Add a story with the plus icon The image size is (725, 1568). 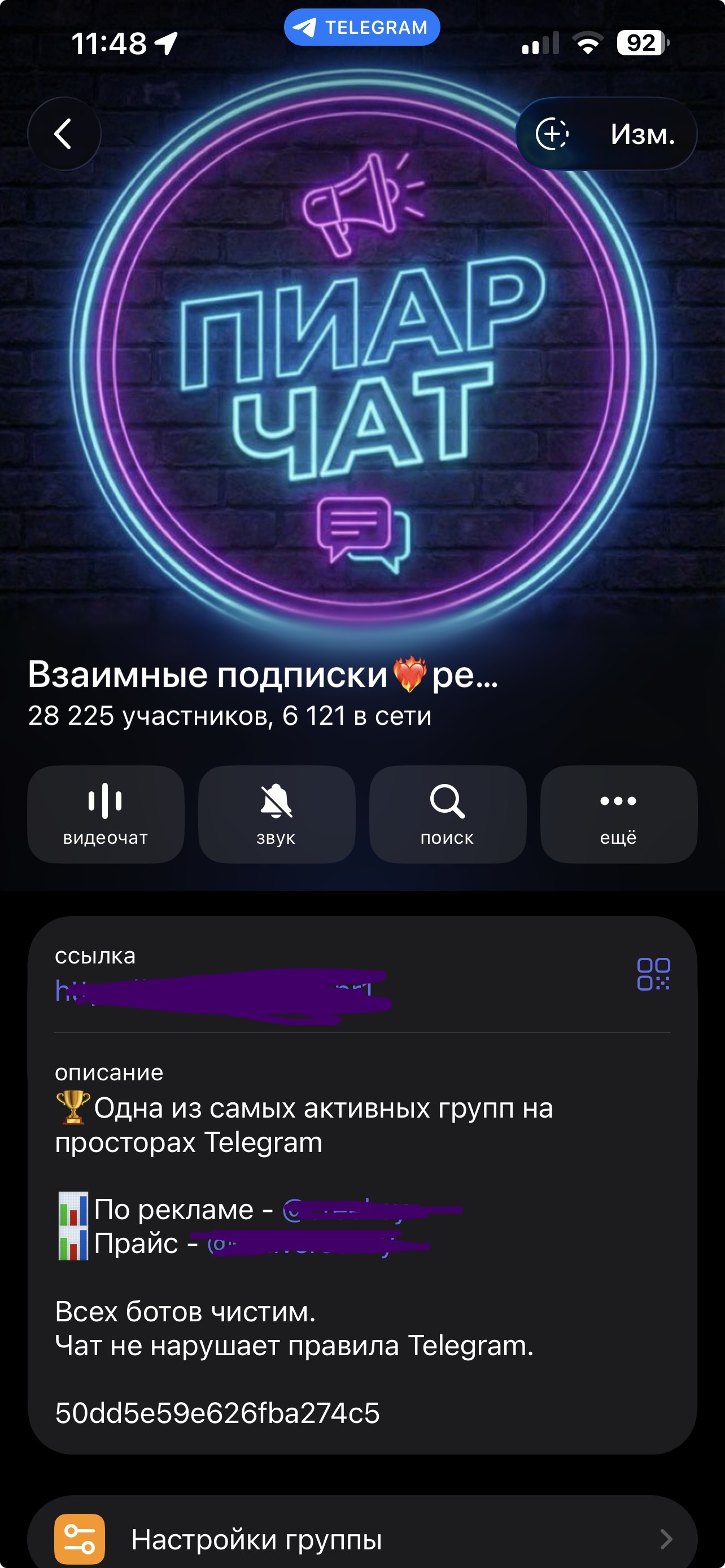coord(552,134)
